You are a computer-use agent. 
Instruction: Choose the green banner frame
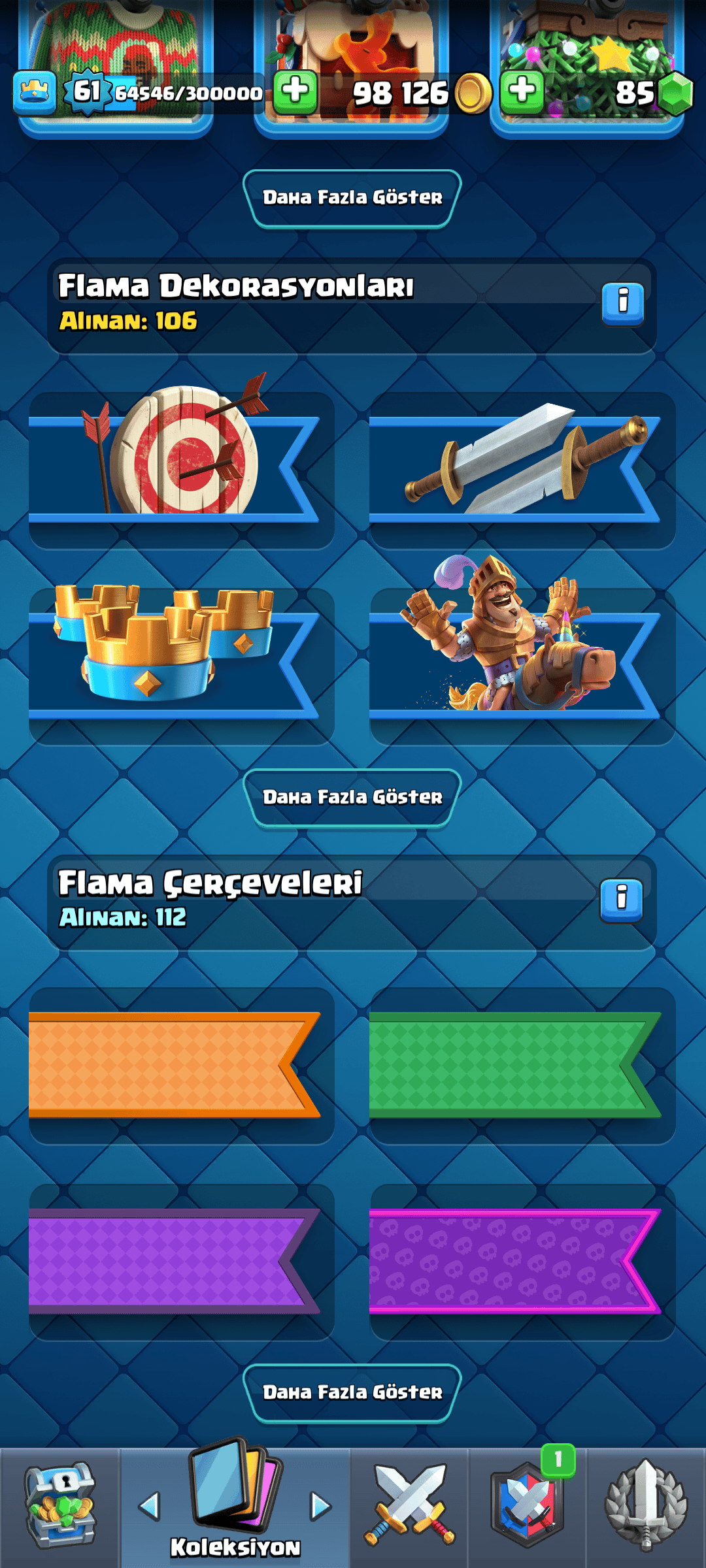[x=522, y=1066]
